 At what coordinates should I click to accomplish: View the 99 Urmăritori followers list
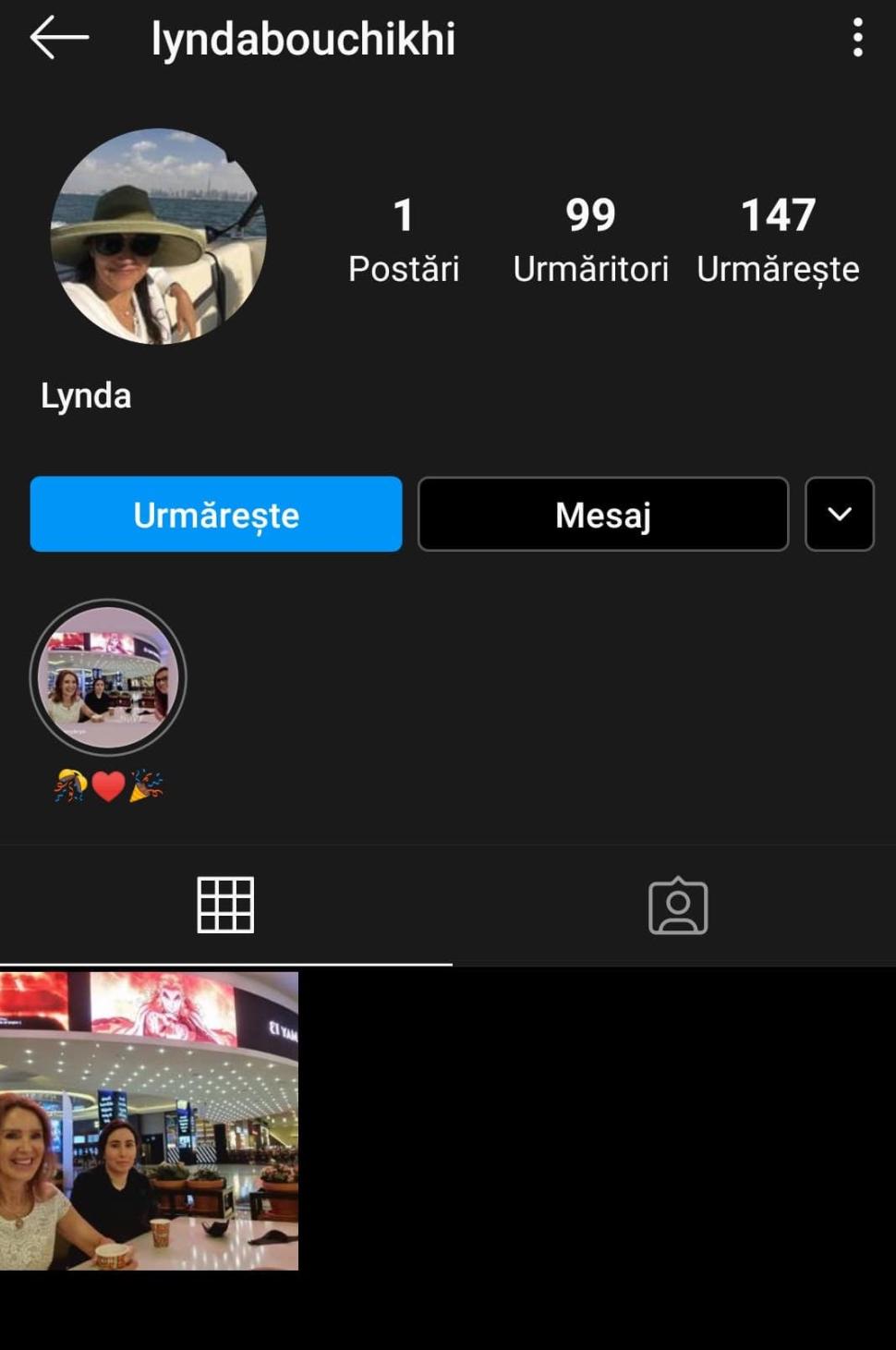(x=590, y=238)
